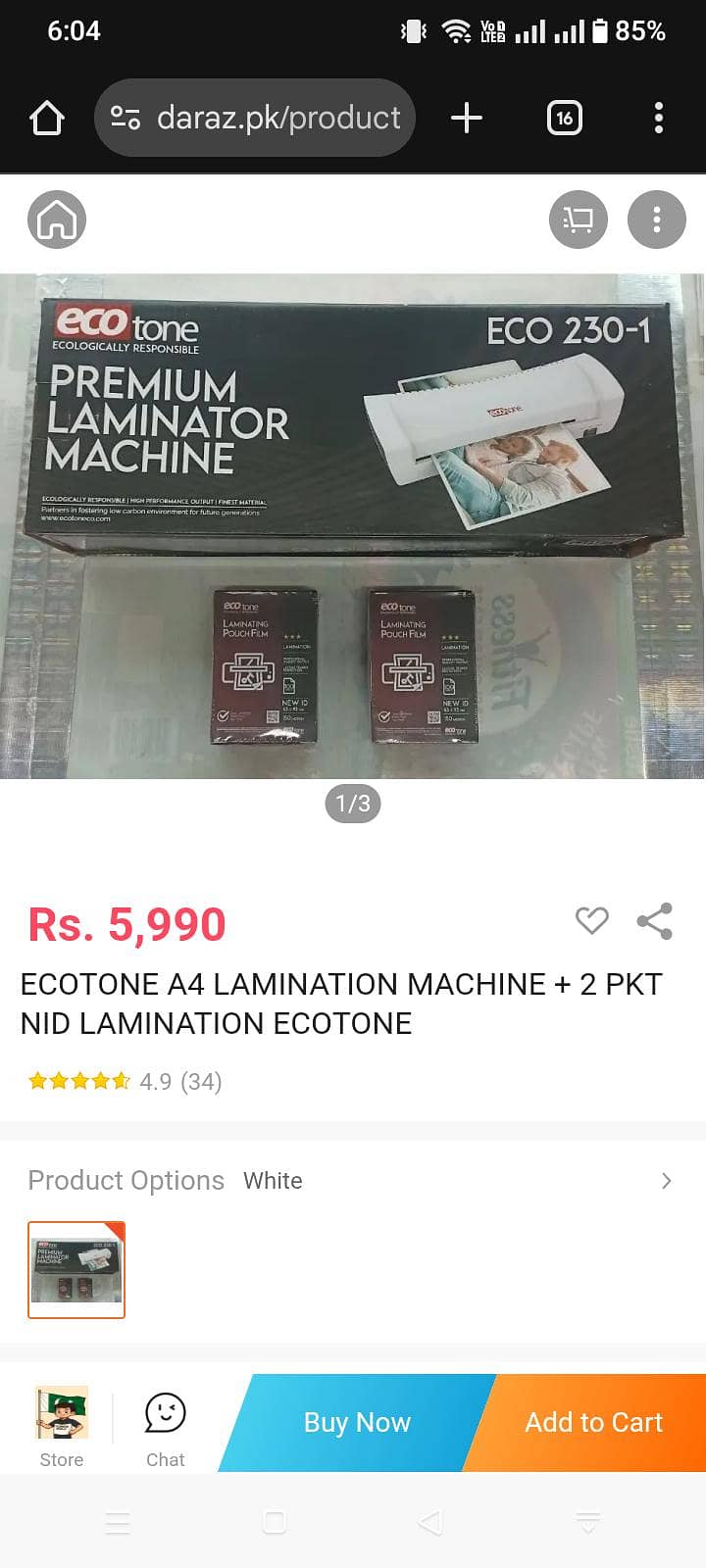Screen dimensions: 706x1568
Task: Open the share options for this product
Action: tap(655, 920)
